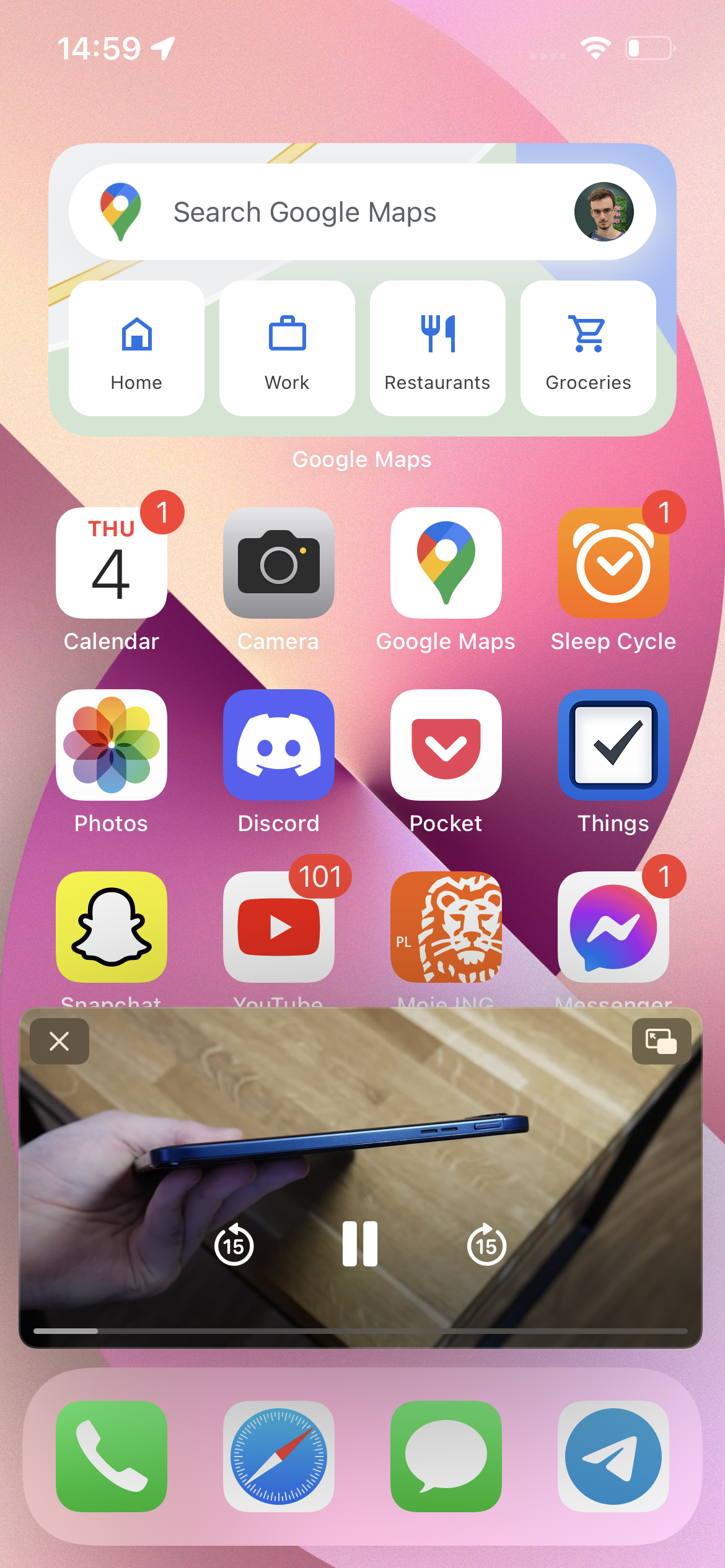Pause the floating video
This screenshot has height=1568, width=725.
coord(360,1244)
